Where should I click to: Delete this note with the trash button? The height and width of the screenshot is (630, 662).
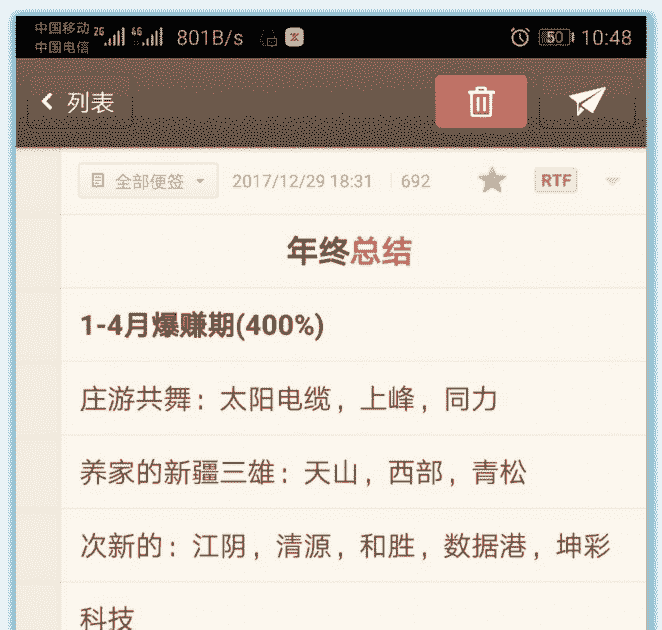(x=481, y=102)
